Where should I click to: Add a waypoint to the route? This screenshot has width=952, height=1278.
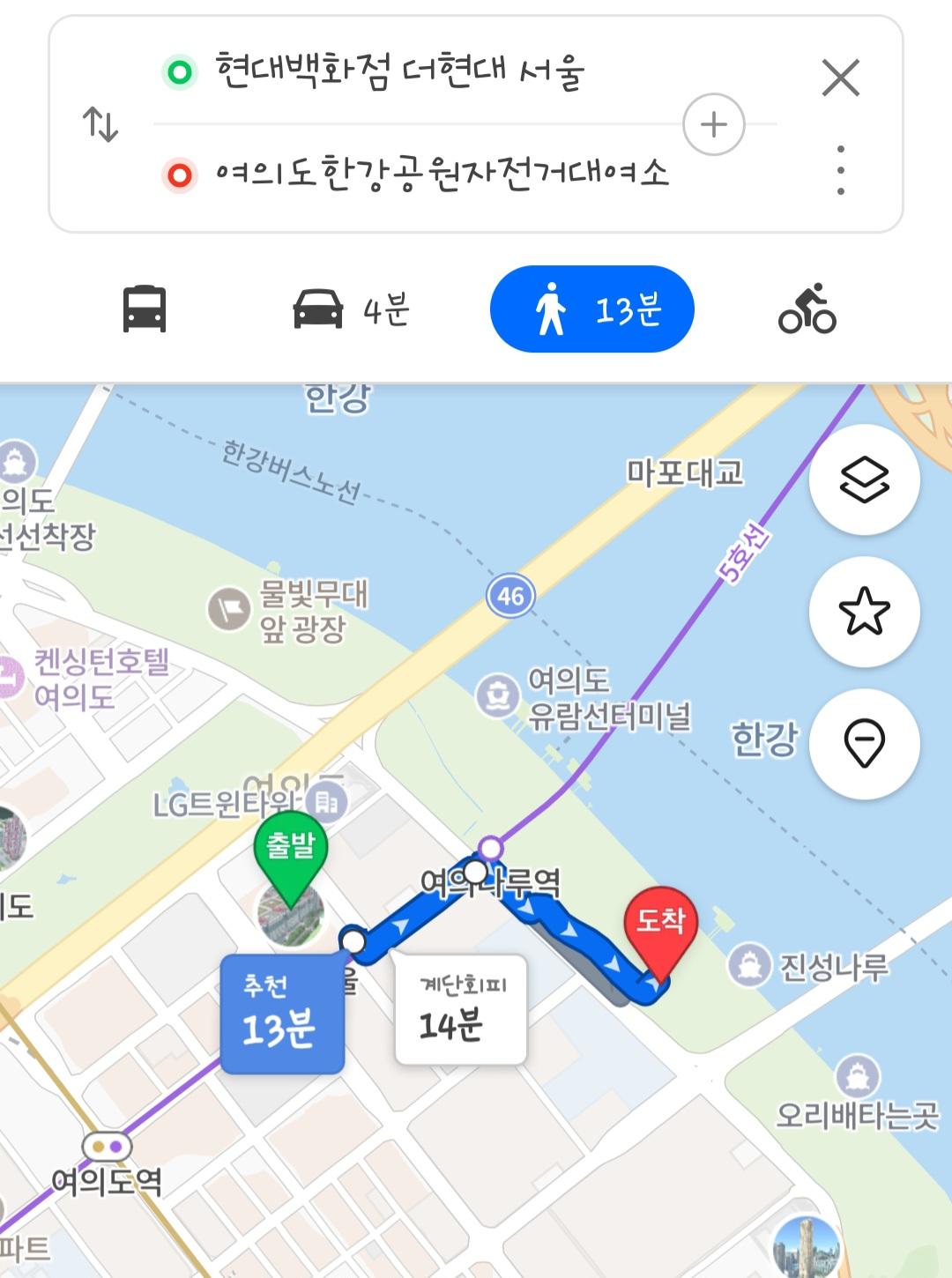[x=713, y=124]
